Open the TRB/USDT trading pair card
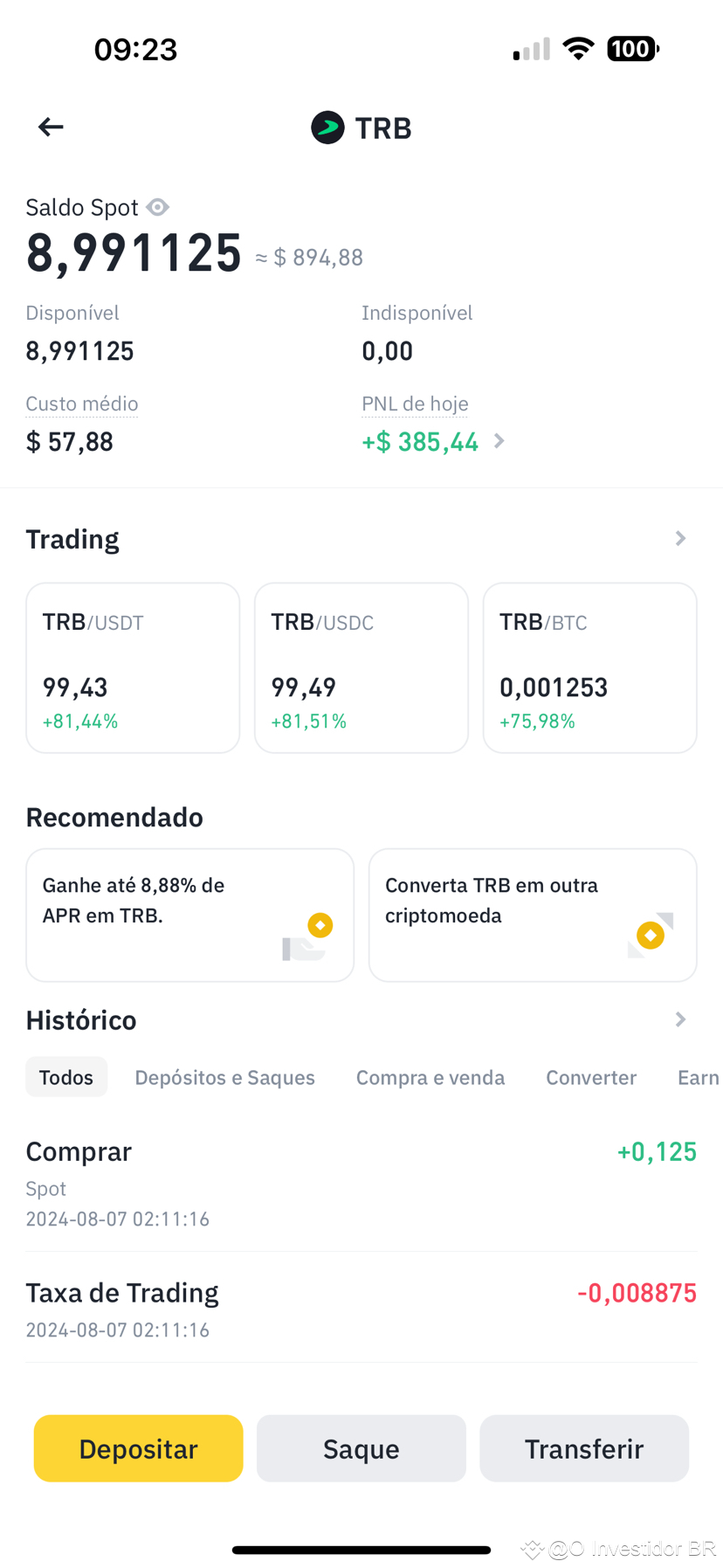The width and height of the screenshot is (723, 1568). tap(133, 667)
